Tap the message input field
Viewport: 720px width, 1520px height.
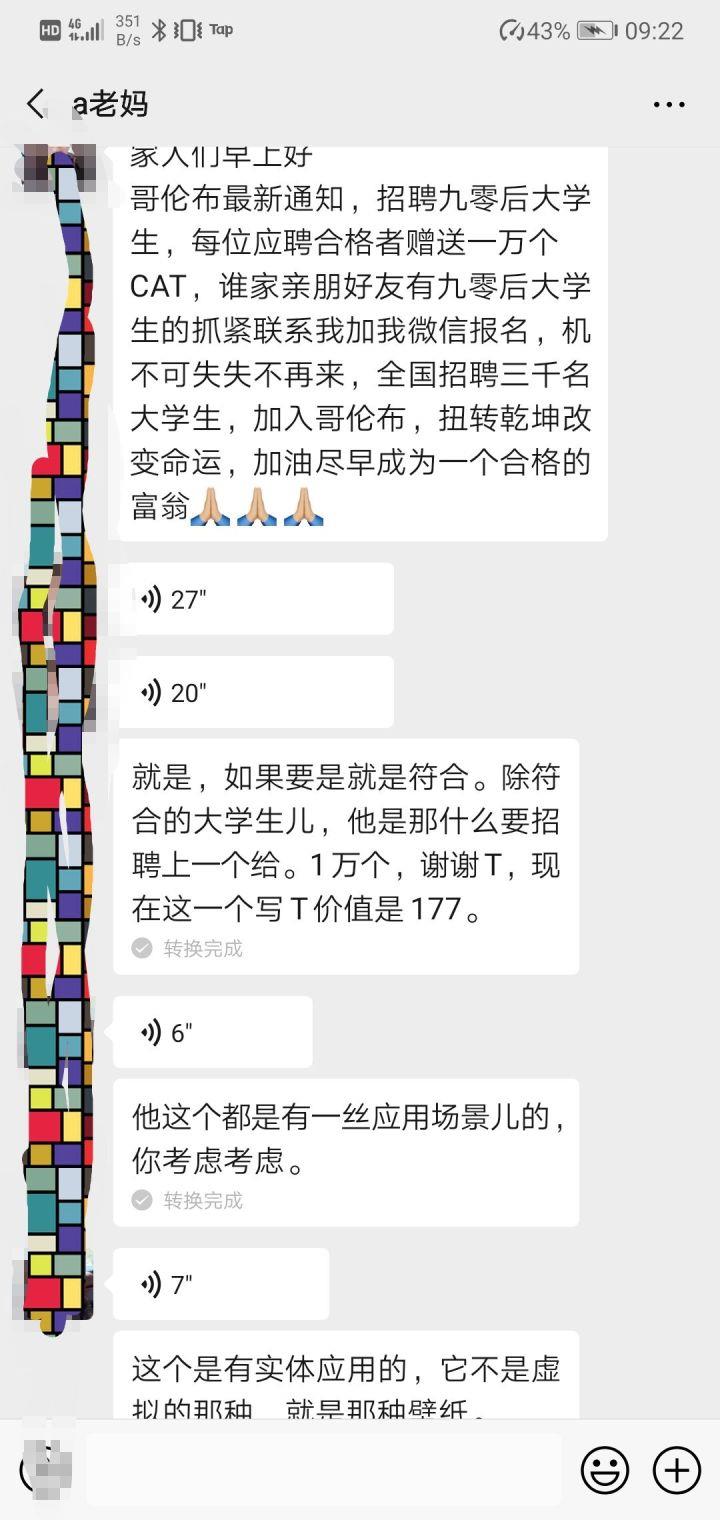(322, 1470)
